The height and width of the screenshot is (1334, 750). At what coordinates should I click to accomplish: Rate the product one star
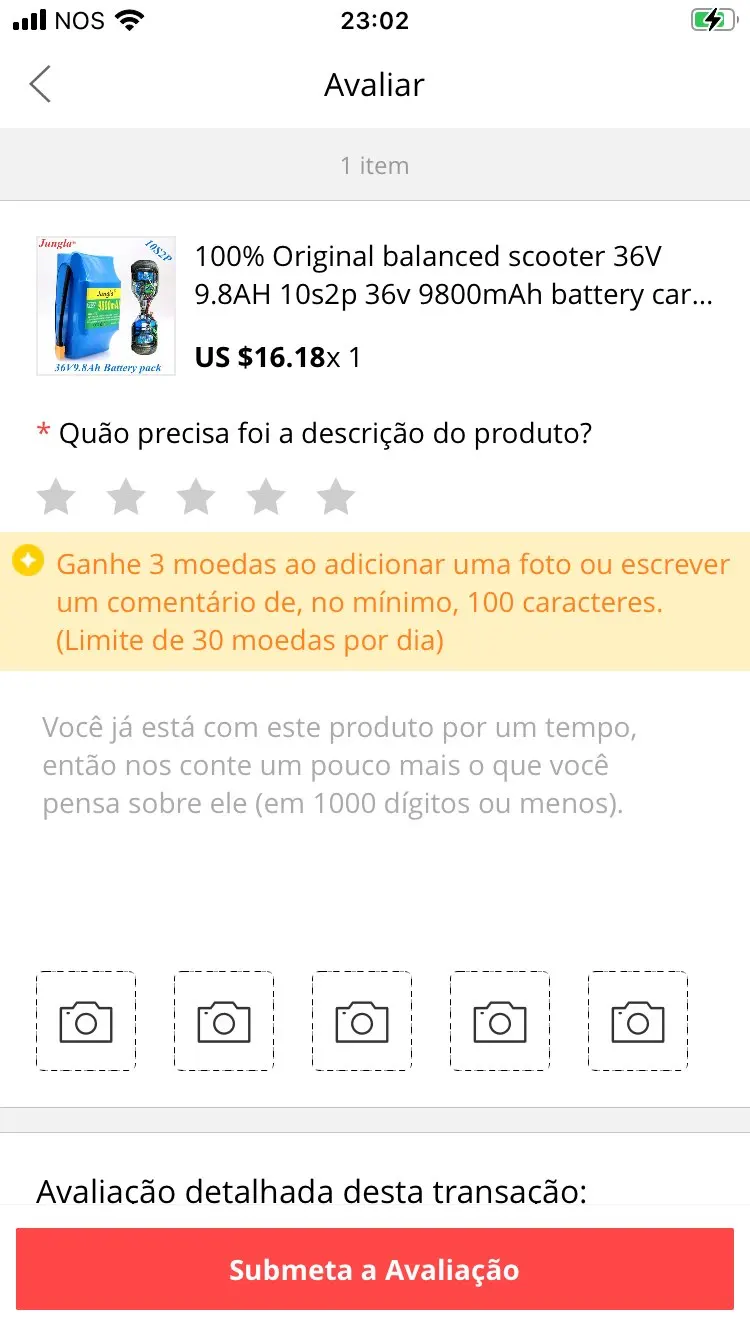click(56, 496)
